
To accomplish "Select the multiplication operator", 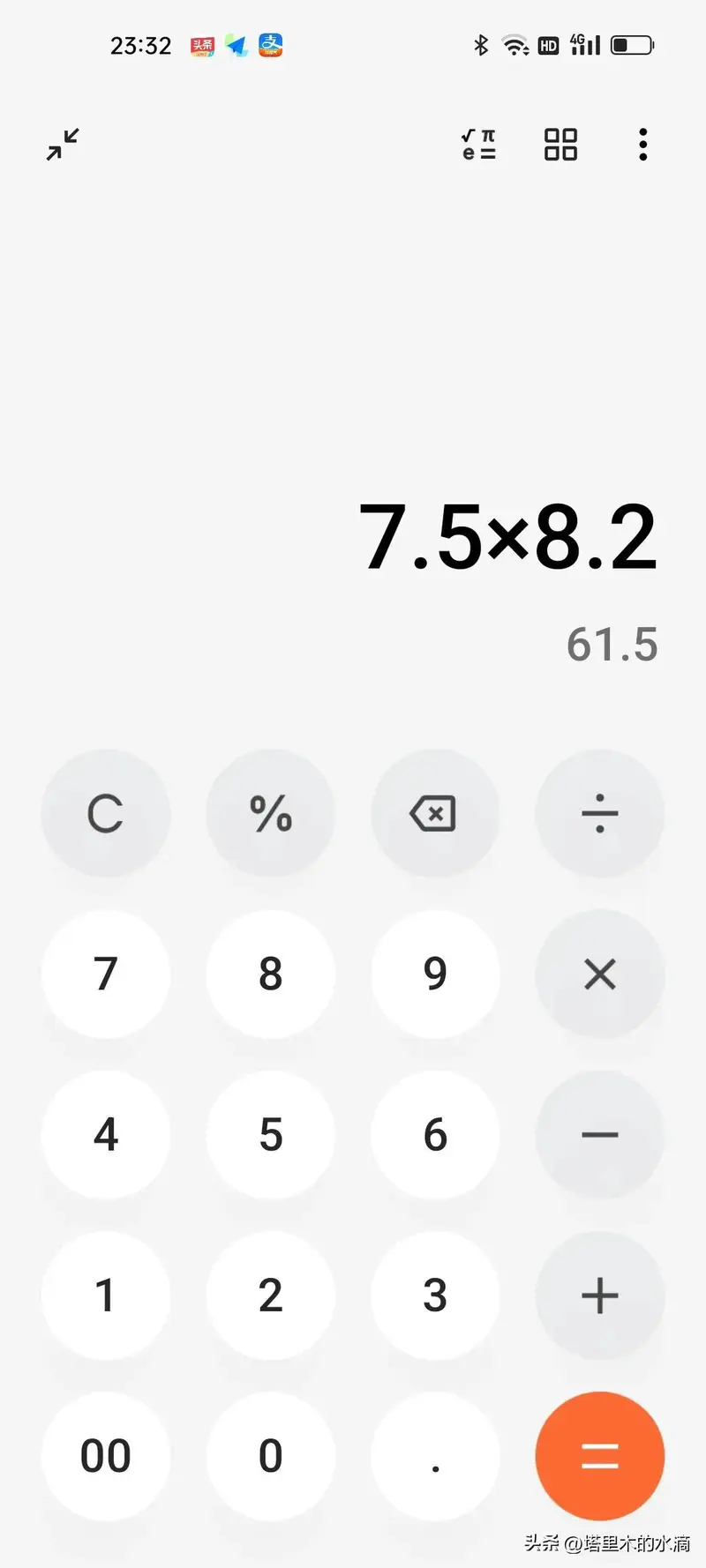I will coord(600,974).
